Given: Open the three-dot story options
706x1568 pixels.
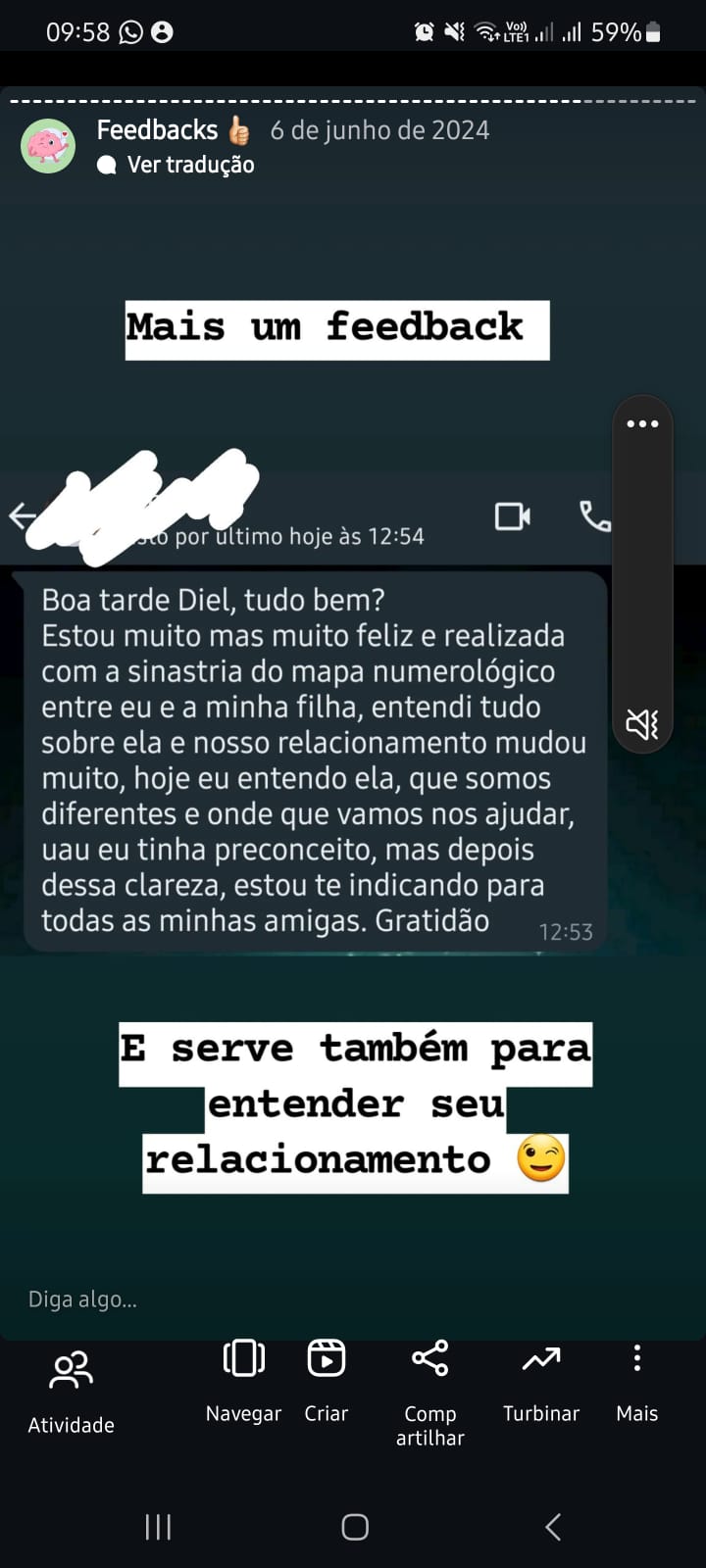Looking at the screenshot, I should (x=642, y=424).
